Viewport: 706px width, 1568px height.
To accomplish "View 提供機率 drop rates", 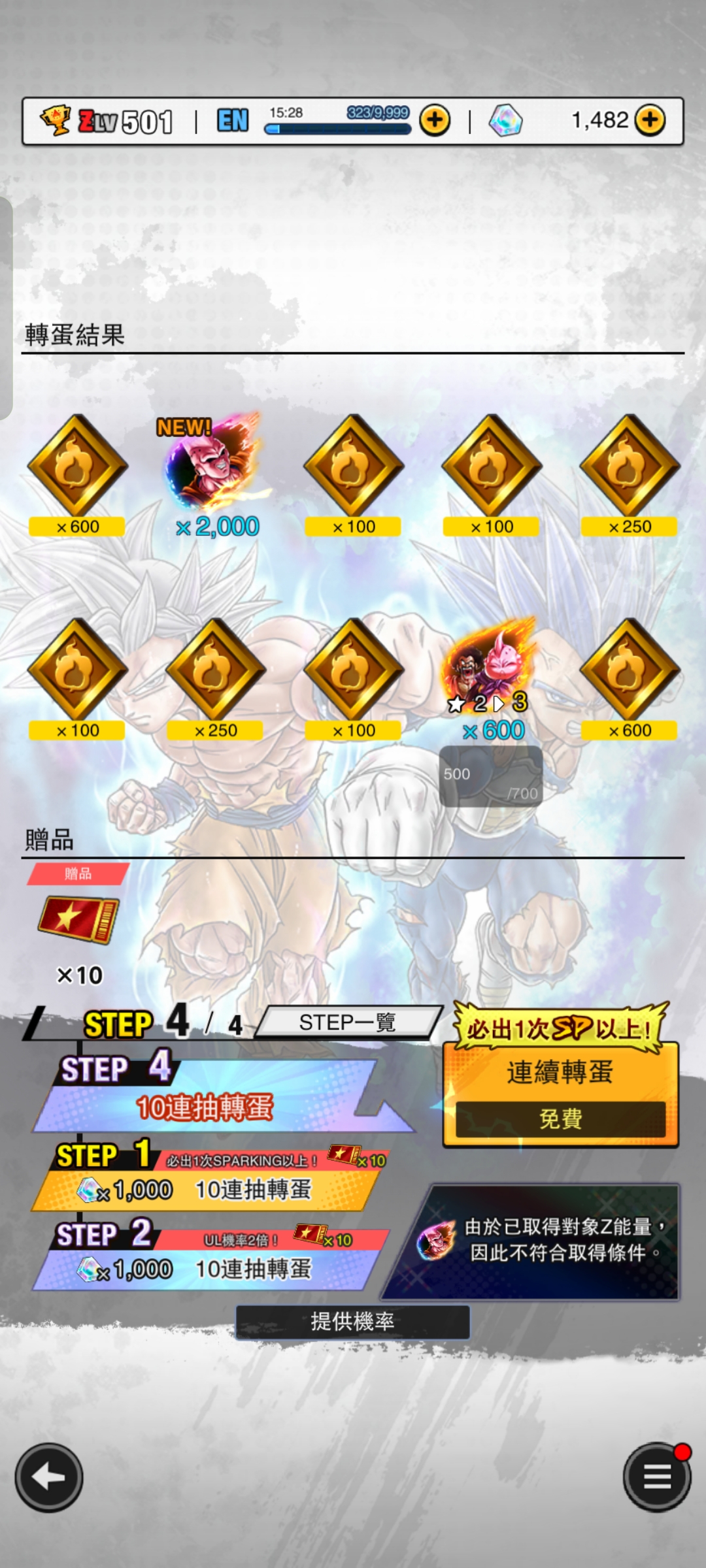I will (x=352, y=1322).
